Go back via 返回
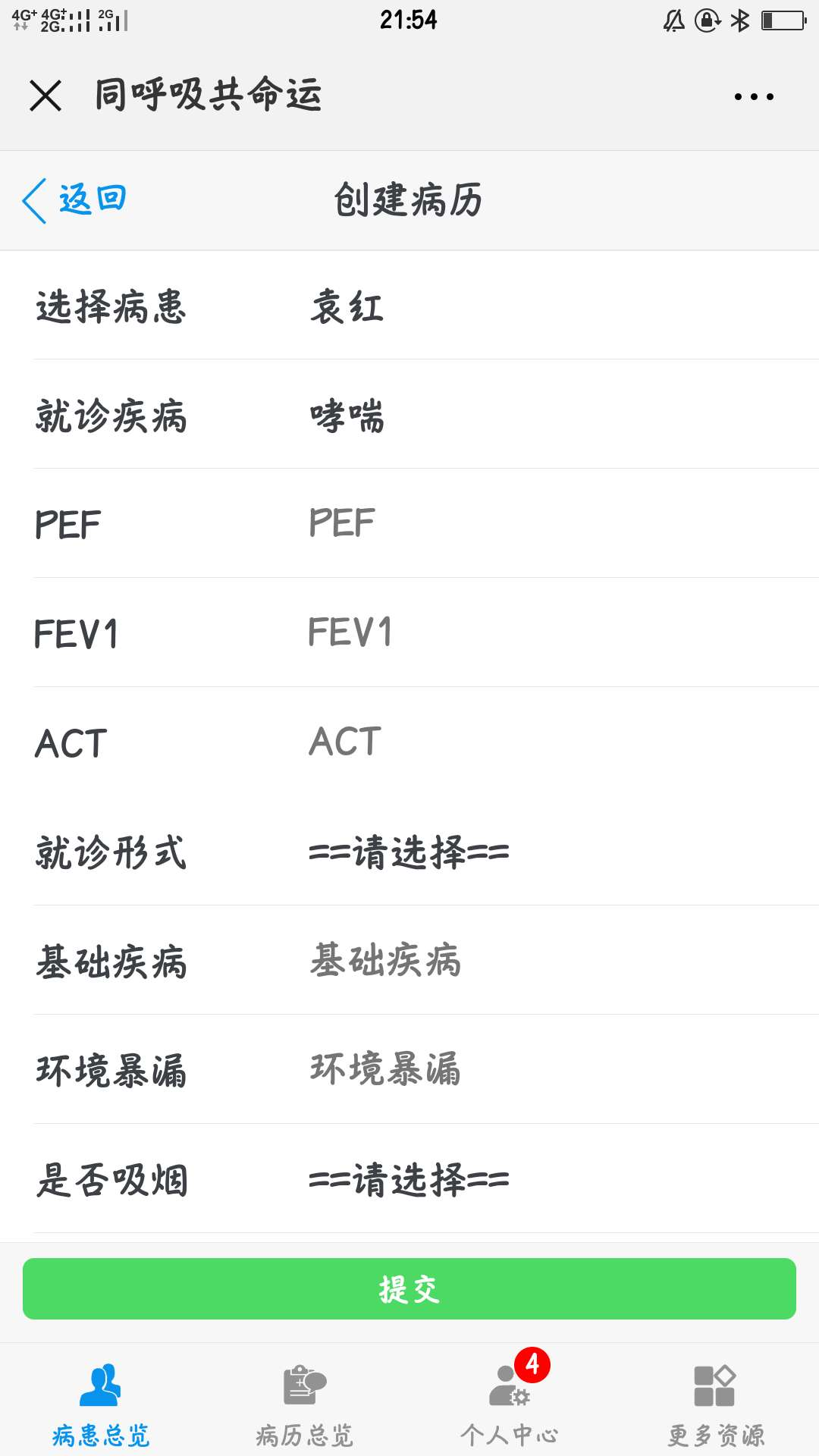 click(74, 200)
